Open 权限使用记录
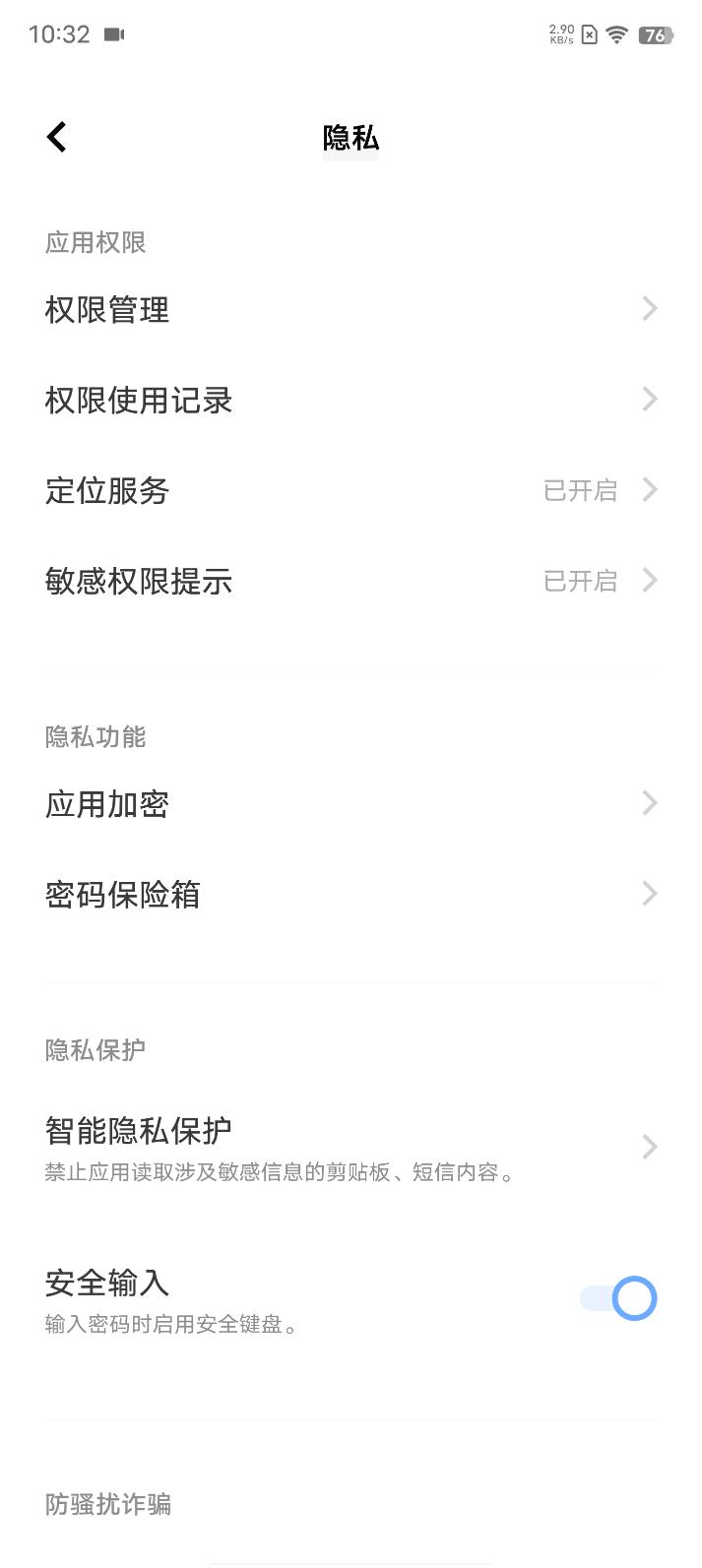This screenshot has width=702, height=1568. [351, 401]
